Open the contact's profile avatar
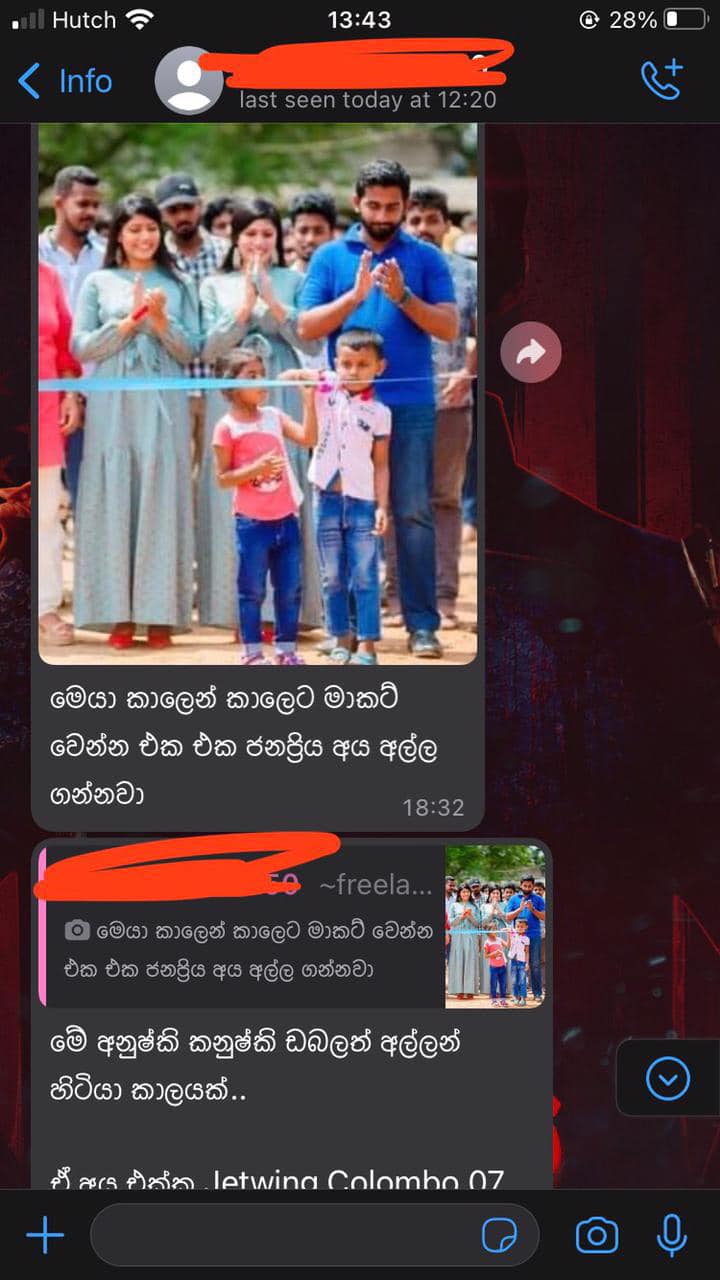Image resolution: width=720 pixels, height=1280 pixels. pyautogui.click(x=189, y=81)
